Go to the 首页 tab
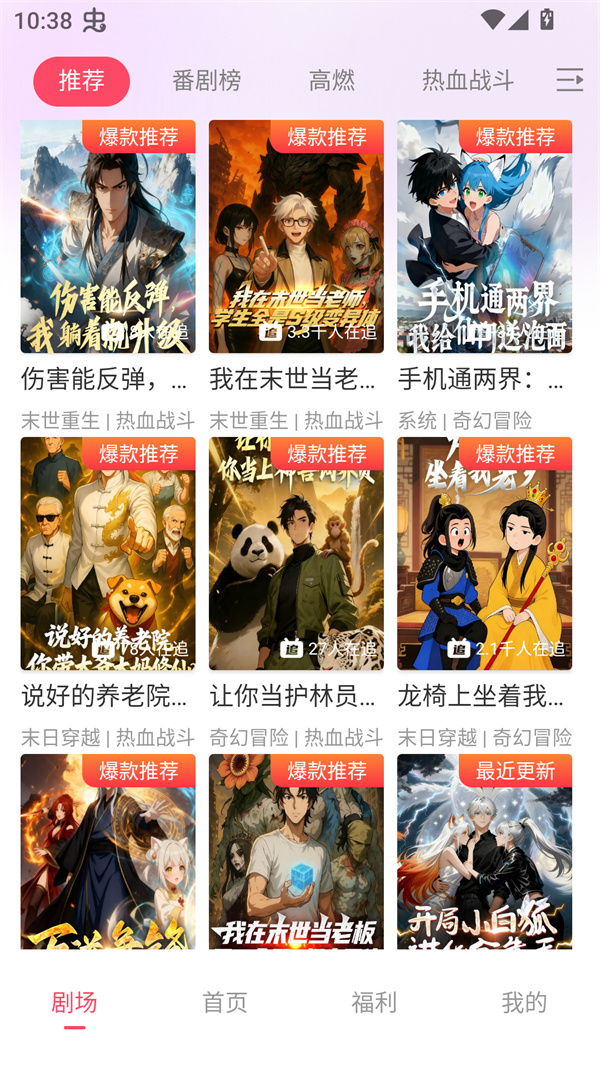Image resolution: width=600 pixels, height=1066 pixels. click(x=225, y=1002)
